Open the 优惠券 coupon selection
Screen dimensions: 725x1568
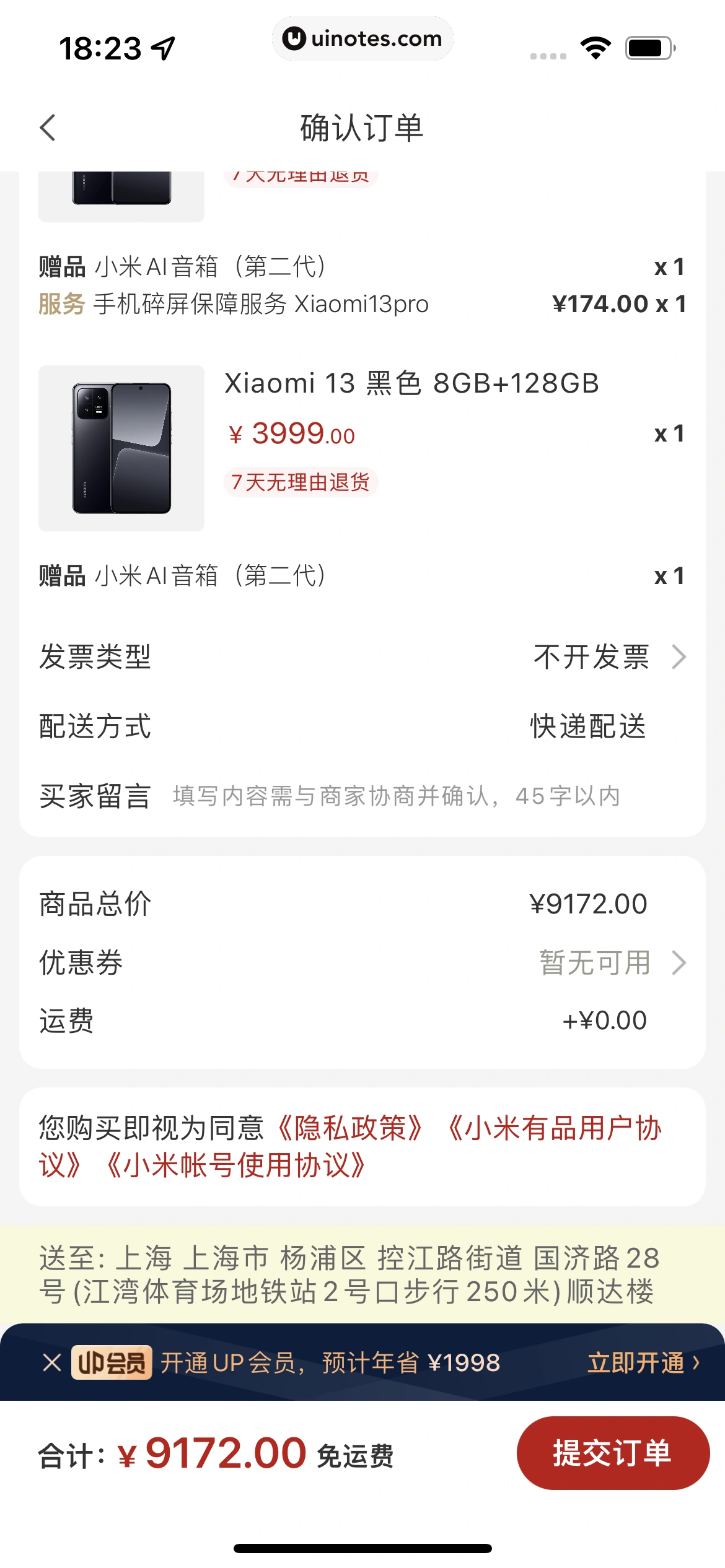pos(610,963)
